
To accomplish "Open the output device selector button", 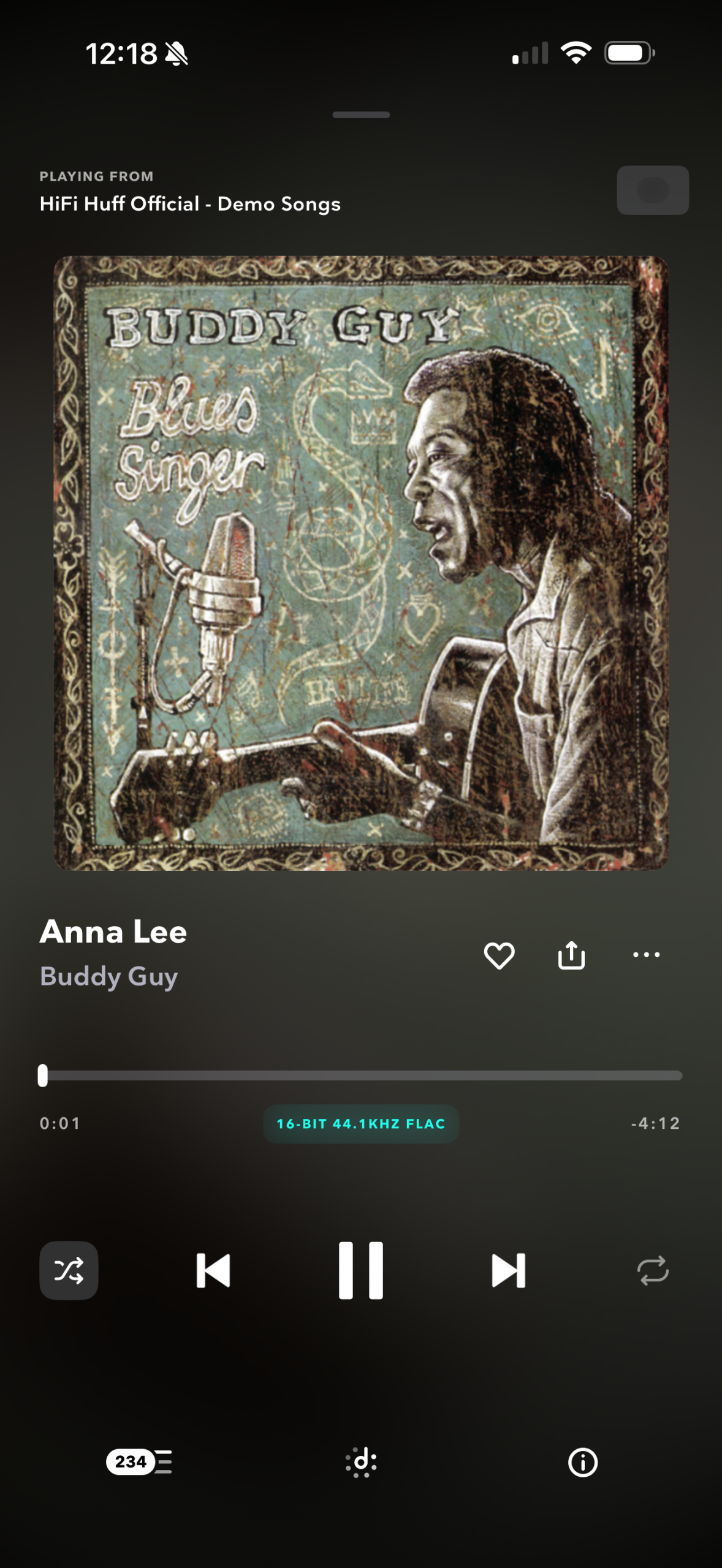I will click(652, 190).
